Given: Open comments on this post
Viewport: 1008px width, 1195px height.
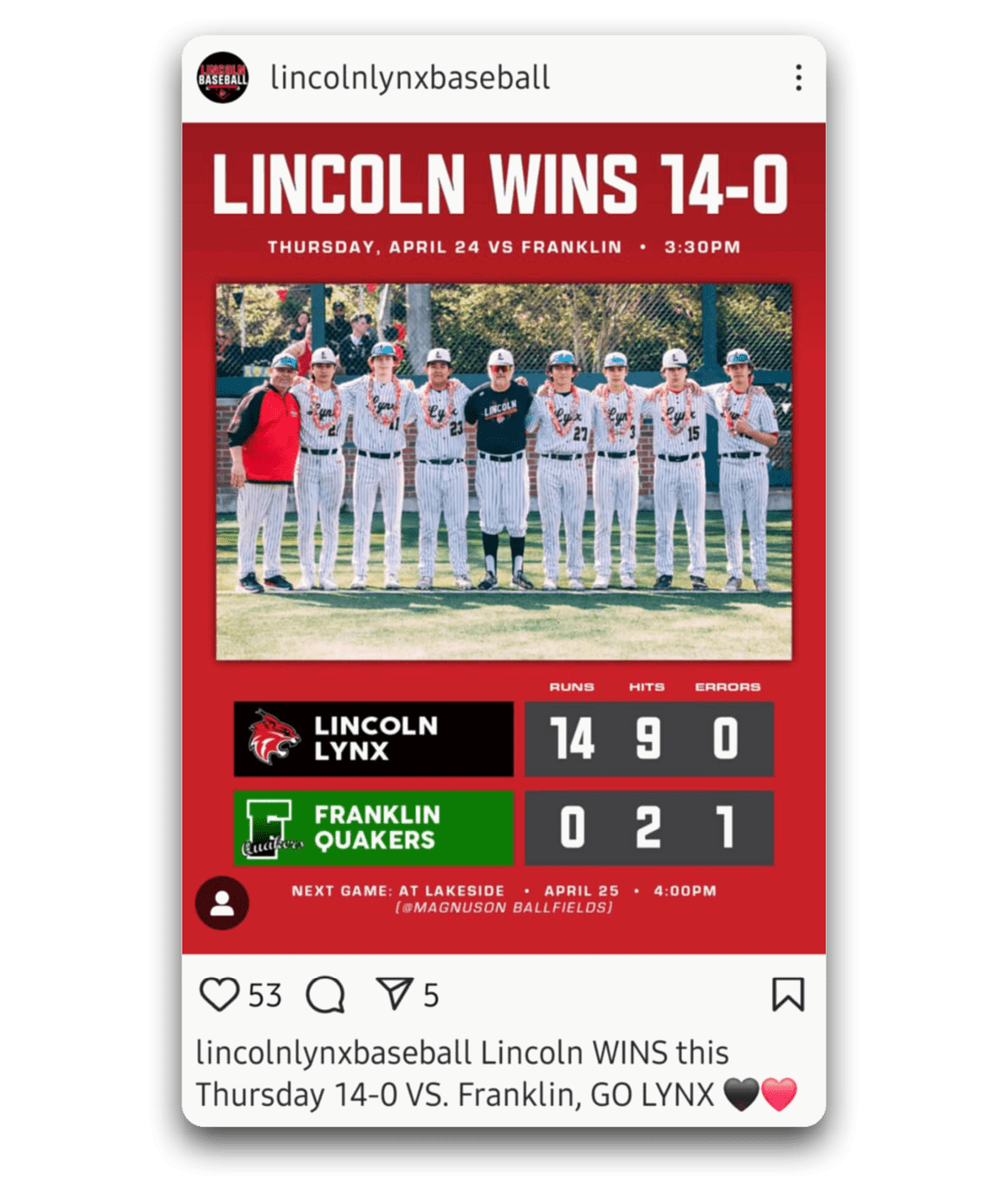Looking at the screenshot, I should pos(325,995).
